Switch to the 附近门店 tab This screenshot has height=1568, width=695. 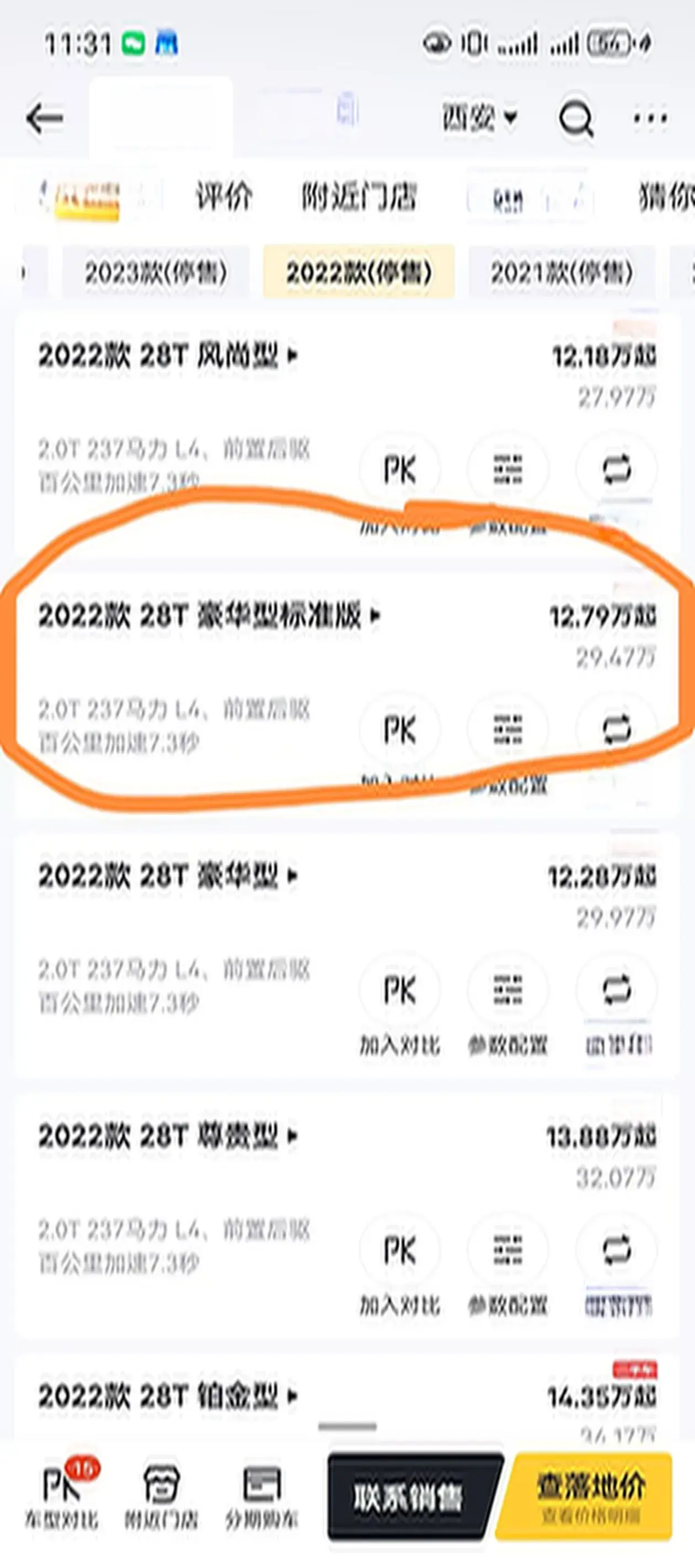pyautogui.click(x=359, y=197)
